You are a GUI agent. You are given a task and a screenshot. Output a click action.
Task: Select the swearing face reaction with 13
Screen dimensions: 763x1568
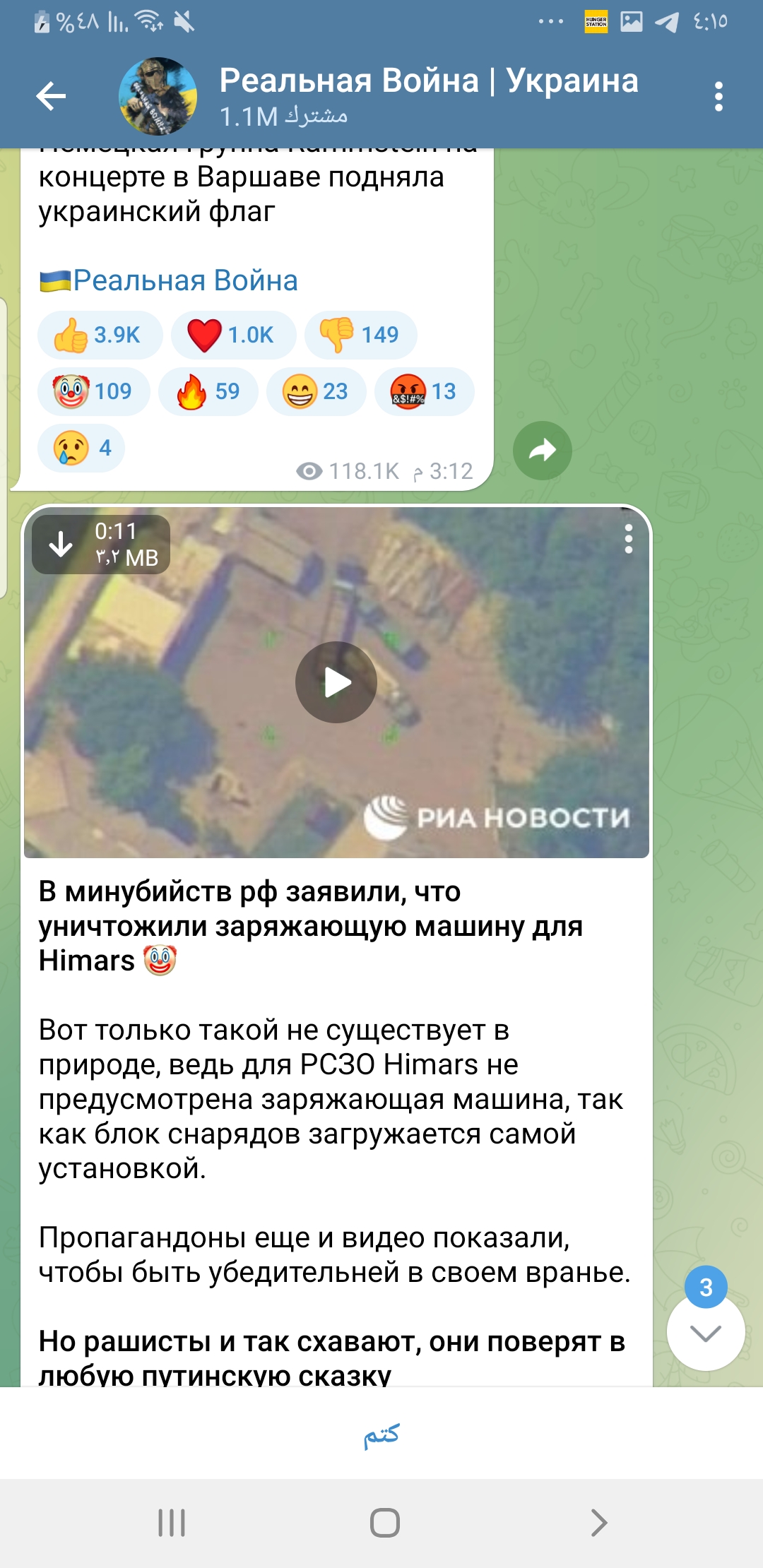click(x=424, y=391)
